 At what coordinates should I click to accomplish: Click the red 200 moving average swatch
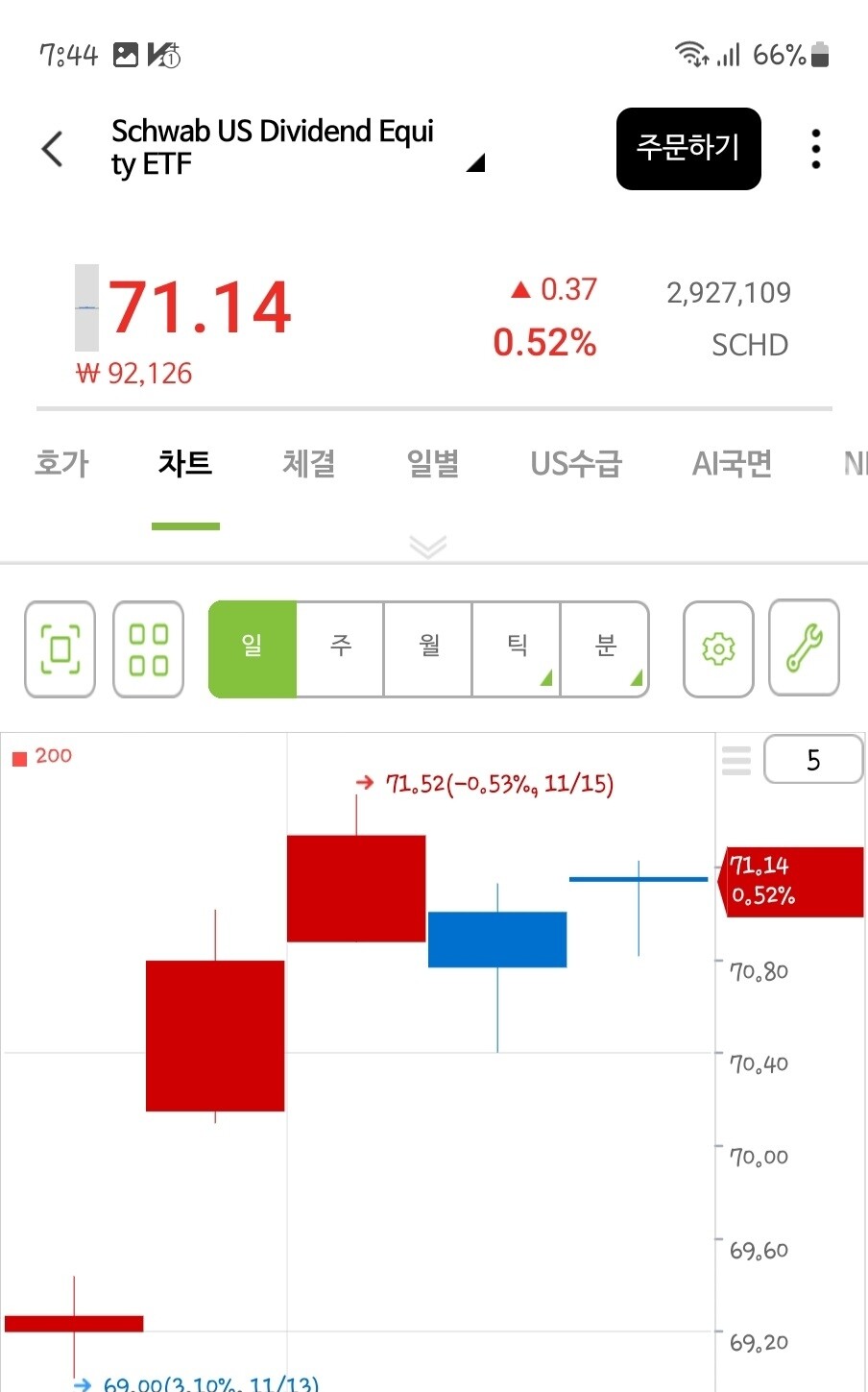17,756
